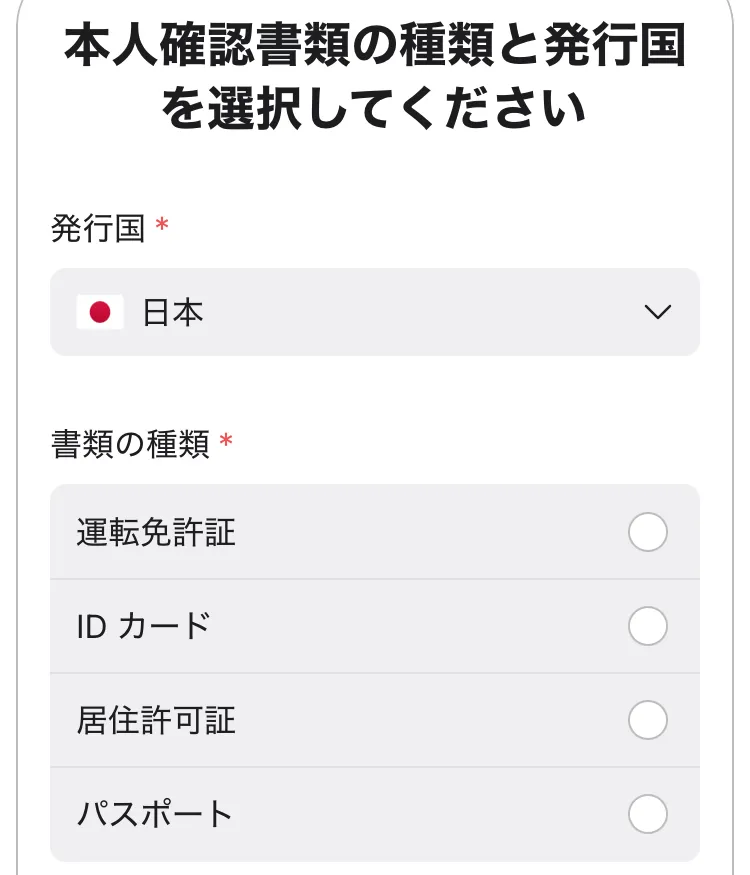Select the パスポート radio button
Viewport: 750px width, 875px height.
point(648,815)
